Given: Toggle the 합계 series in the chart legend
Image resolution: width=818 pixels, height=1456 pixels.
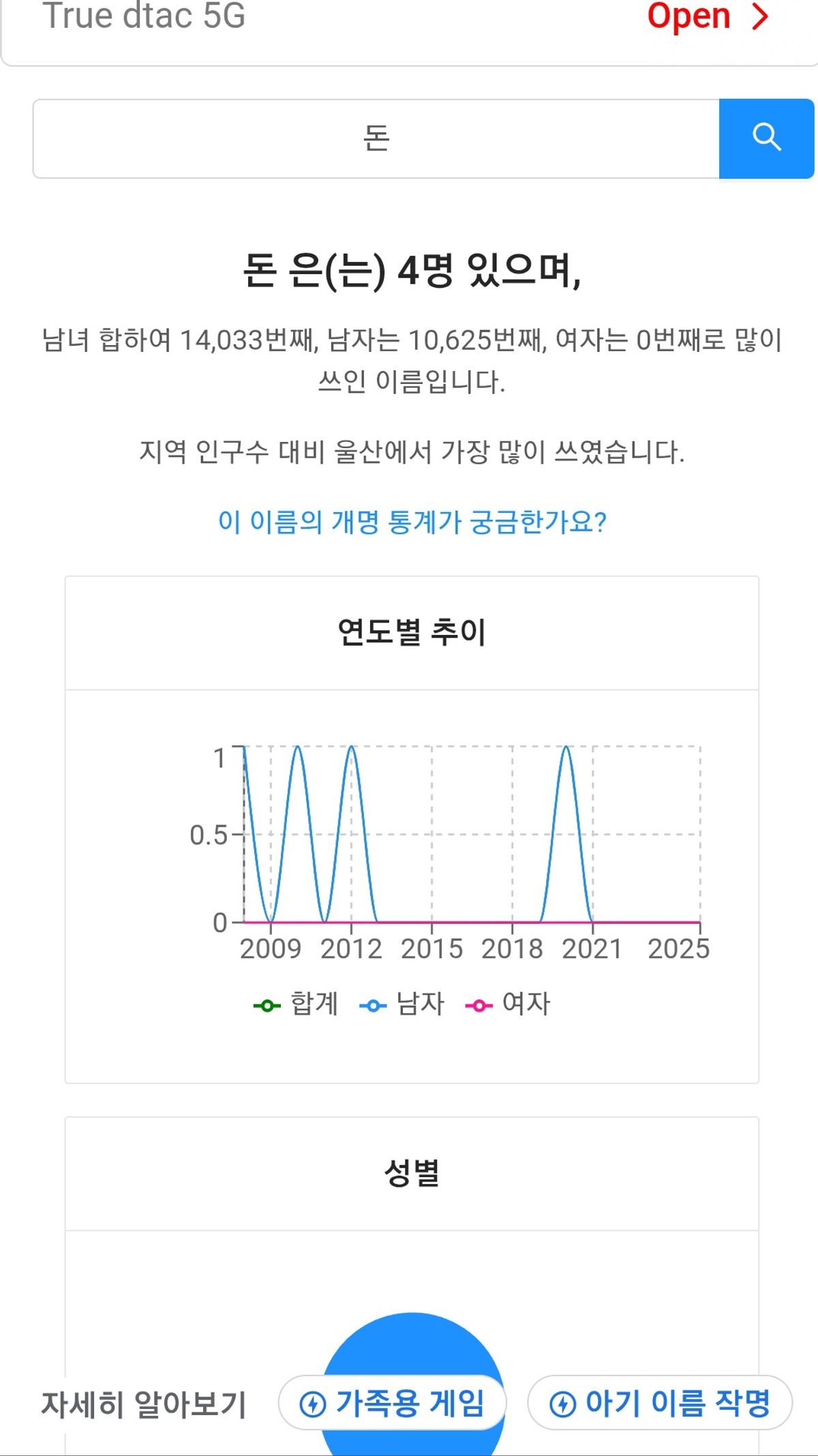Looking at the screenshot, I should [297, 1005].
